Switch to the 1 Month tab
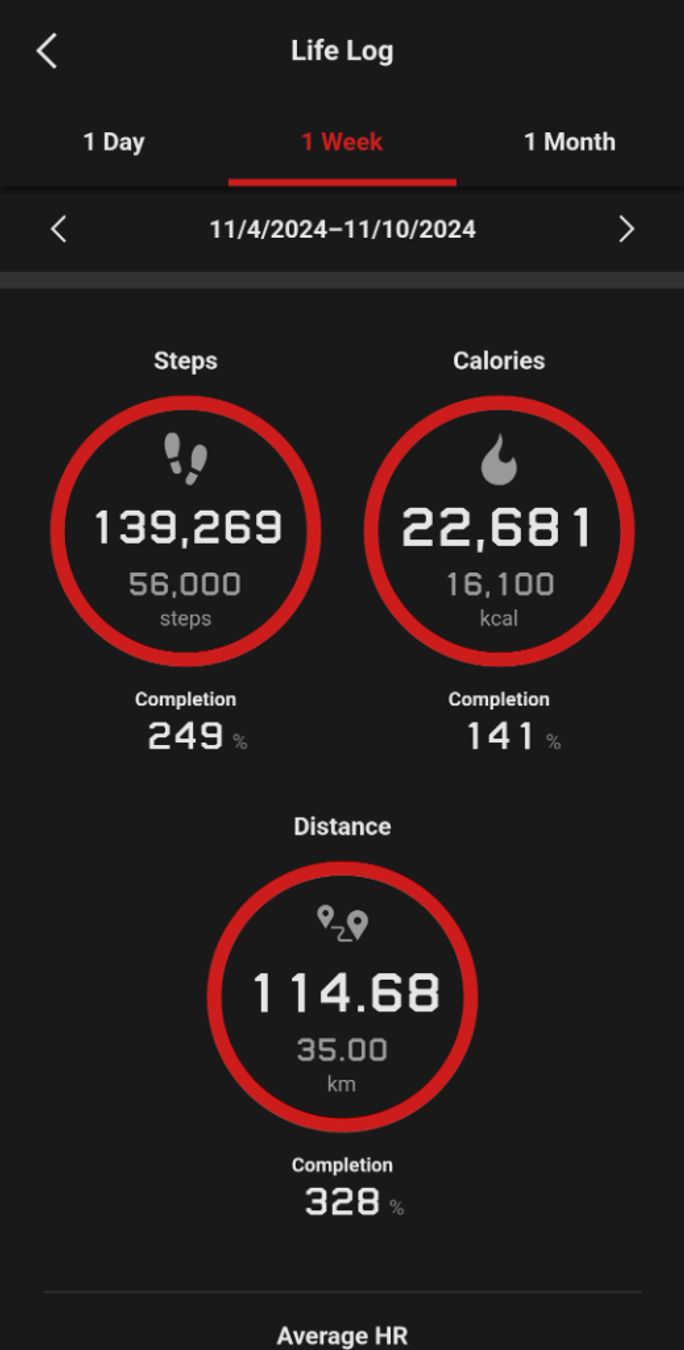 click(570, 142)
